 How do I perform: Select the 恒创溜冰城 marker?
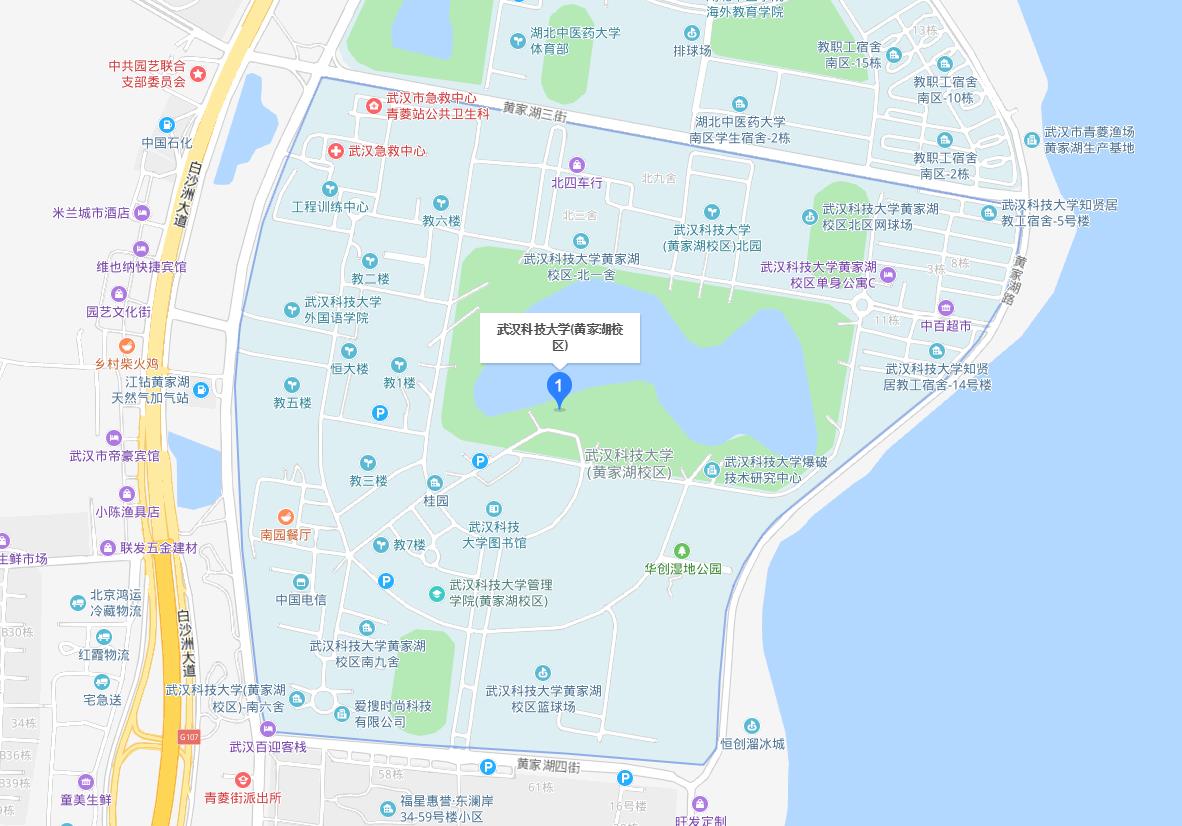click(x=752, y=727)
